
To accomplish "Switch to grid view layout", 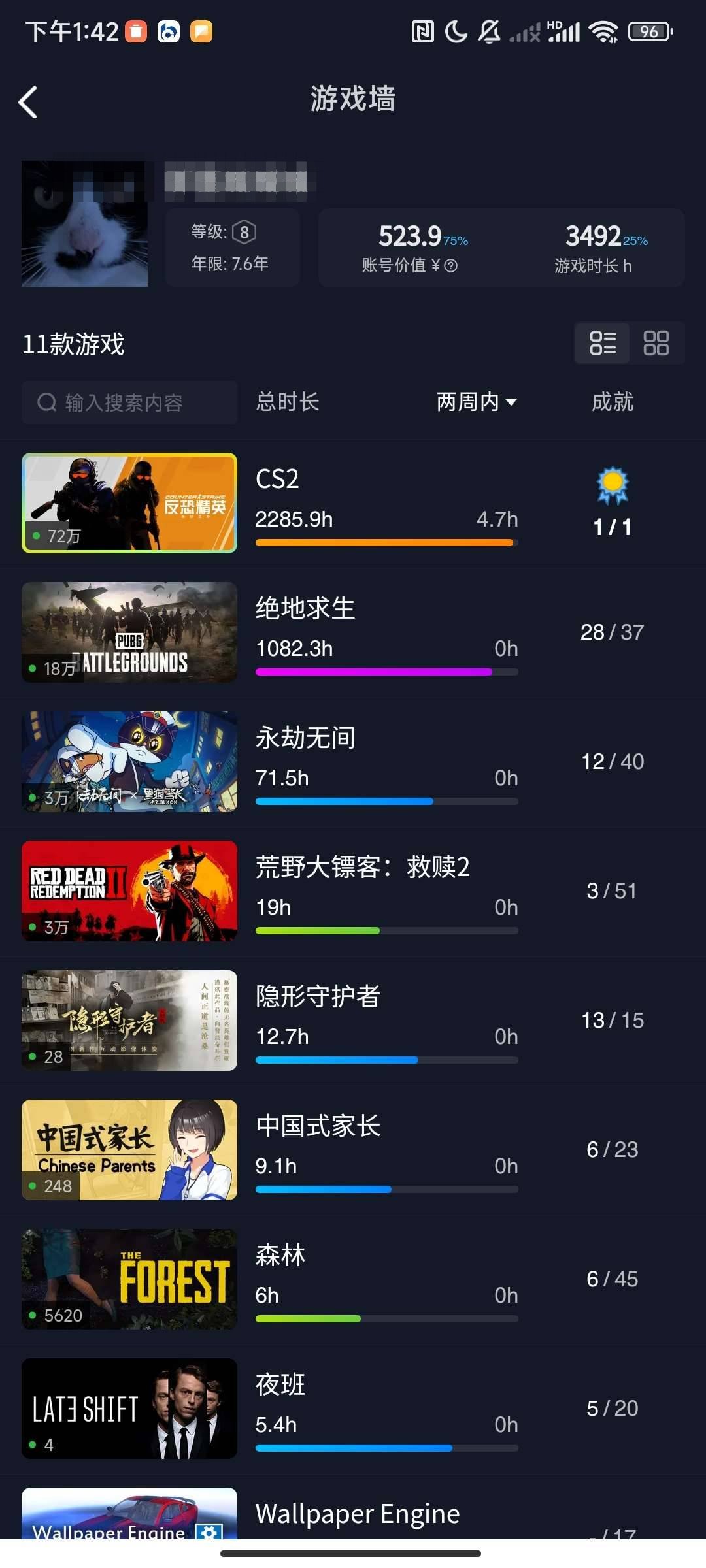I will tap(657, 343).
